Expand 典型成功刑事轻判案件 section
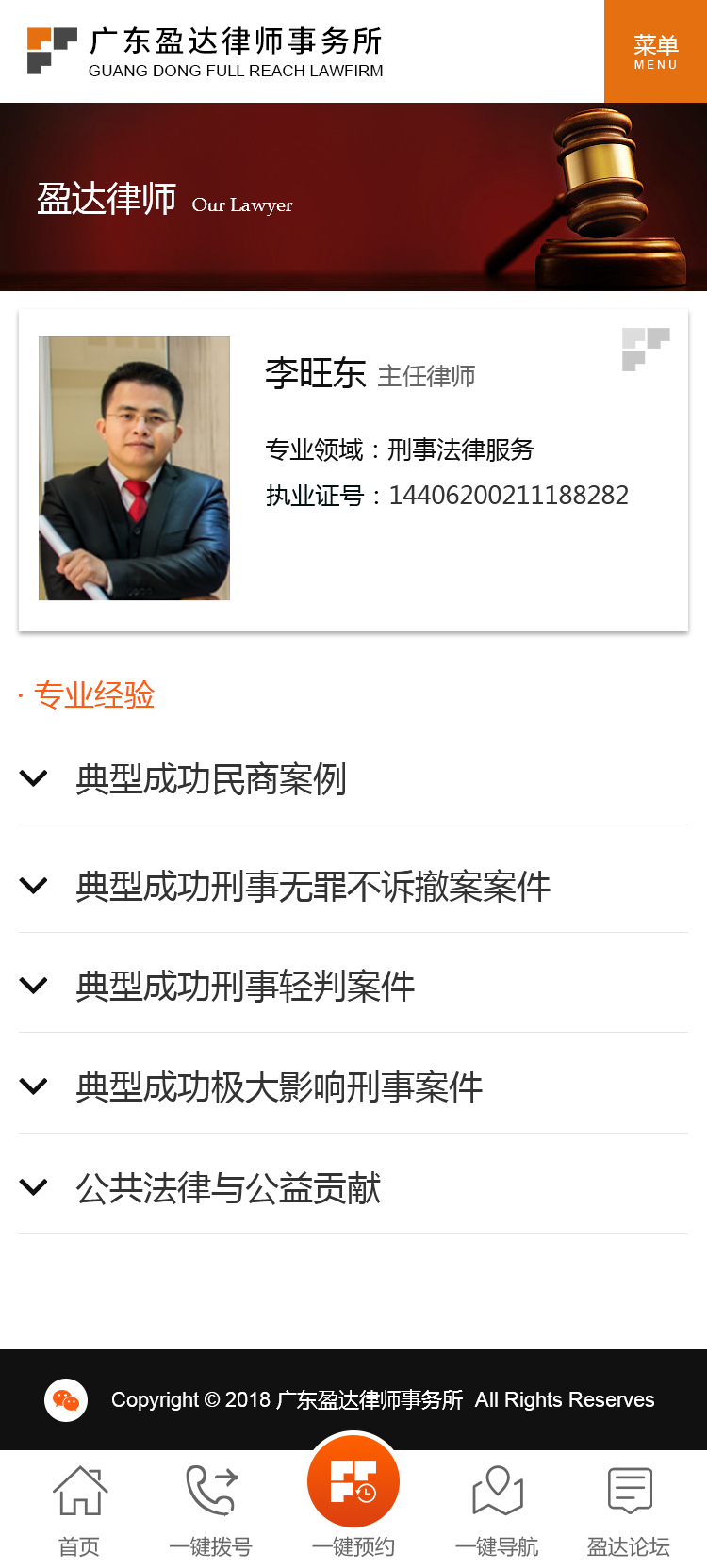 click(x=245, y=987)
